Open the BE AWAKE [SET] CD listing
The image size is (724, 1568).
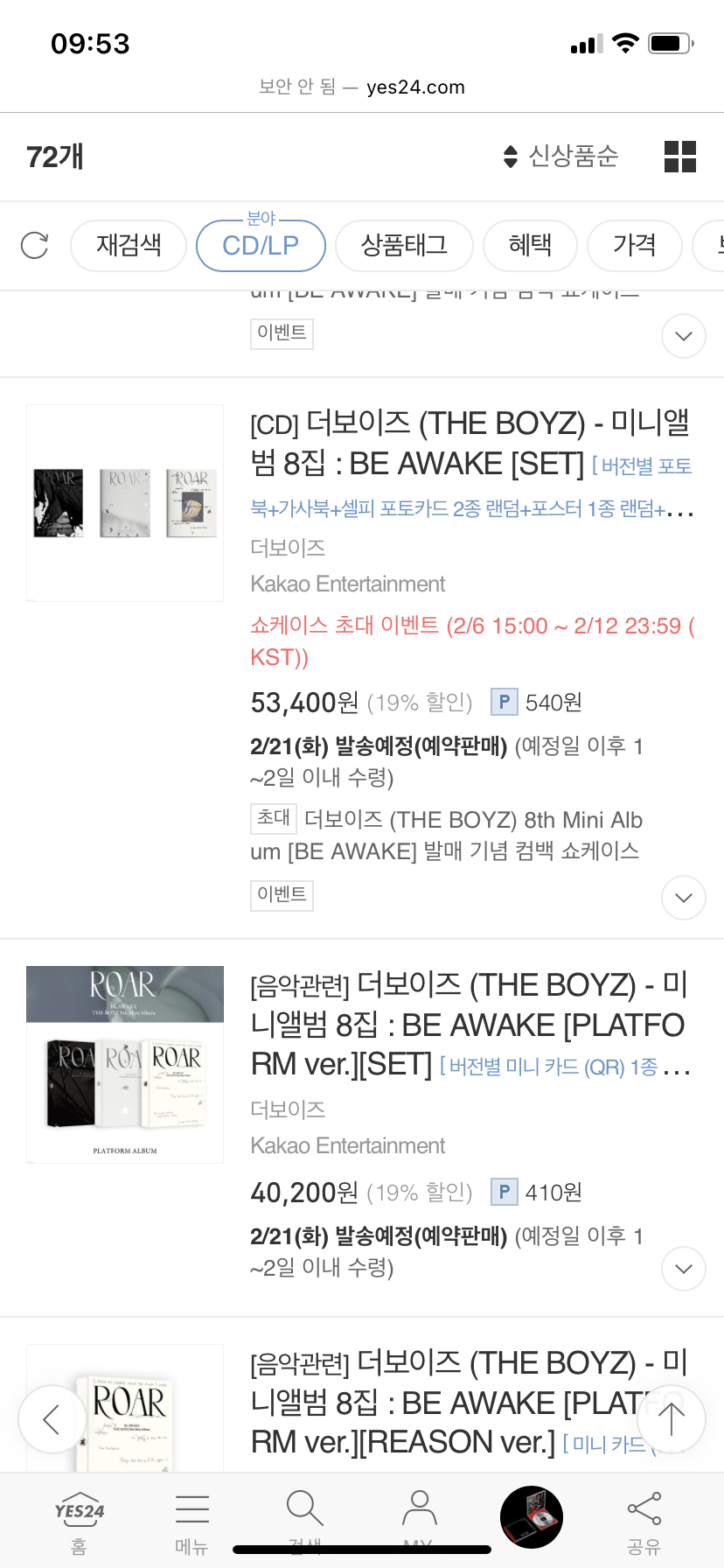point(469,444)
